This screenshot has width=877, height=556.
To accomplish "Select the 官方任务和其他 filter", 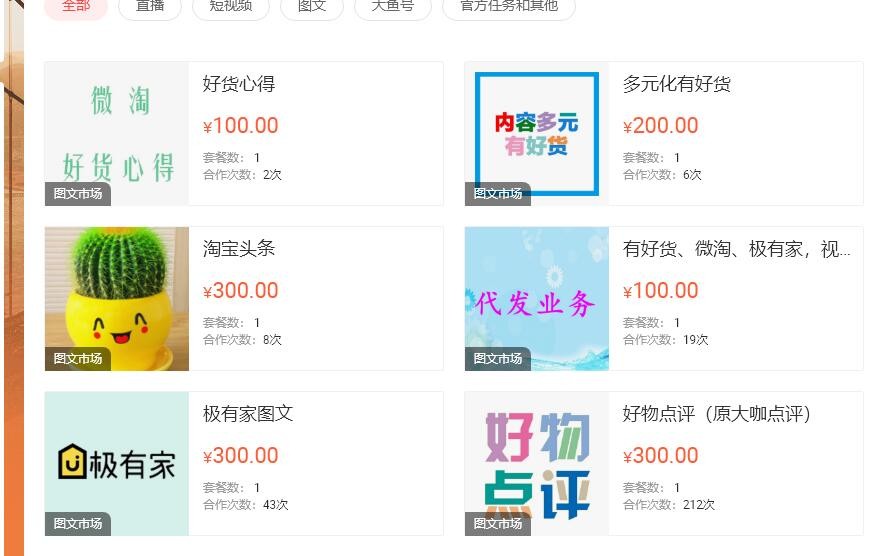I will pyautogui.click(x=508, y=7).
